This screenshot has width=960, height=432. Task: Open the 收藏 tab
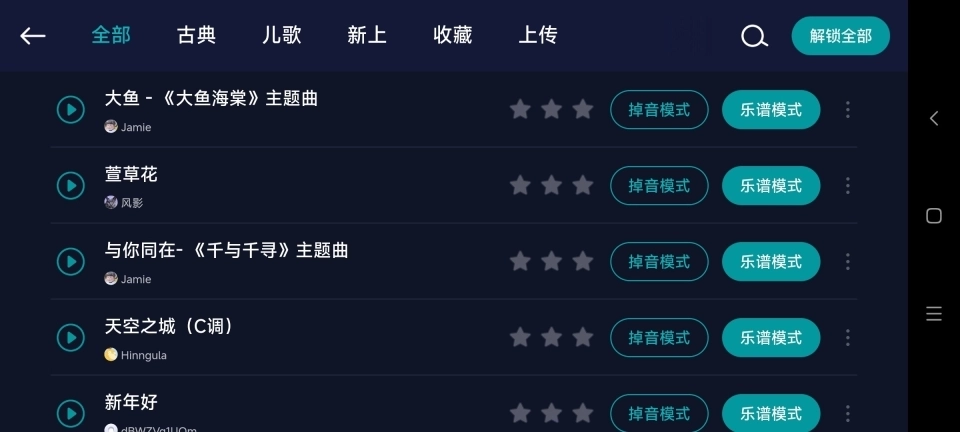452,35
